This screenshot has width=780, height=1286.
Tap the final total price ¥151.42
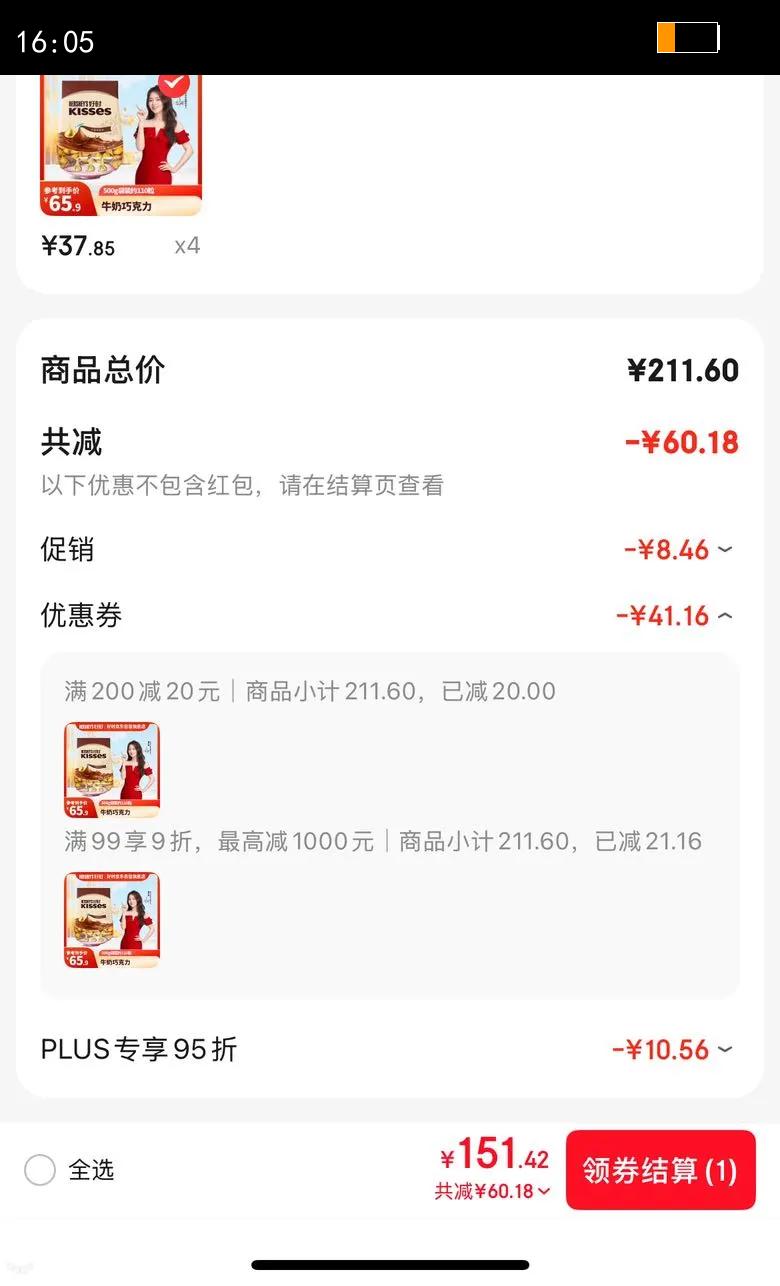coord(497,1157)
